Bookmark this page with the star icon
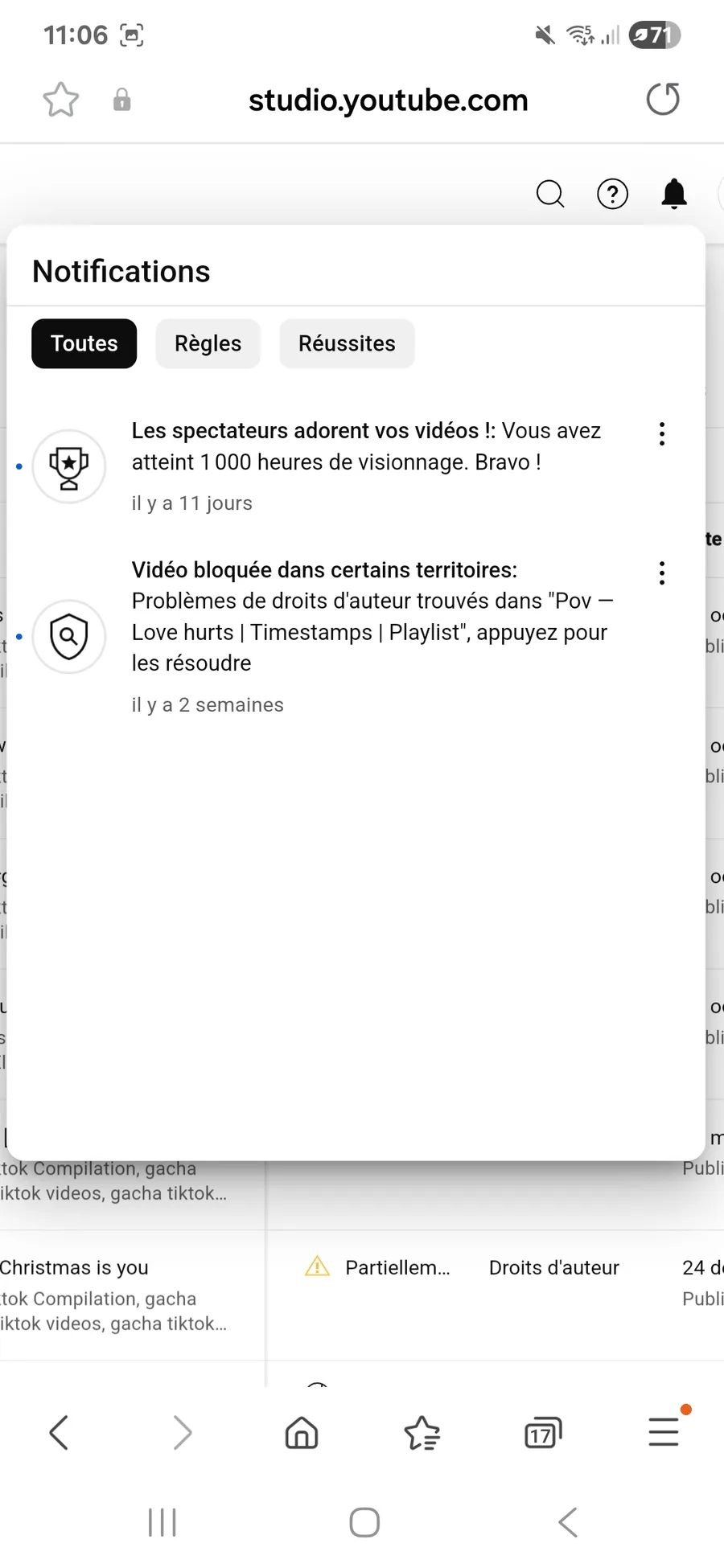This screenshot has width=724, height=1568. pos(61,100)
